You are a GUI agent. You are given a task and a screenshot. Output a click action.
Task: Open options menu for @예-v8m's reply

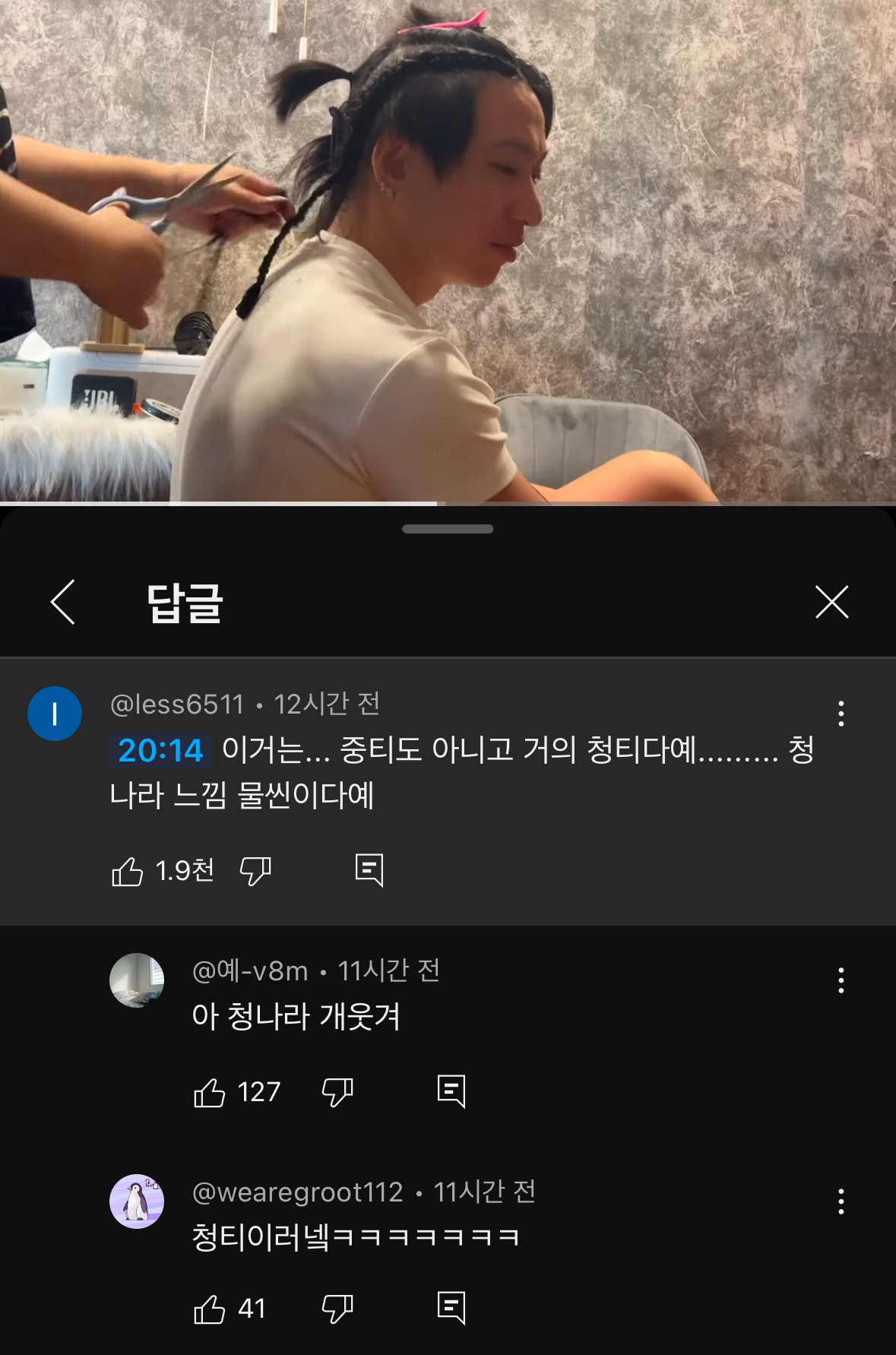[841, 980]
